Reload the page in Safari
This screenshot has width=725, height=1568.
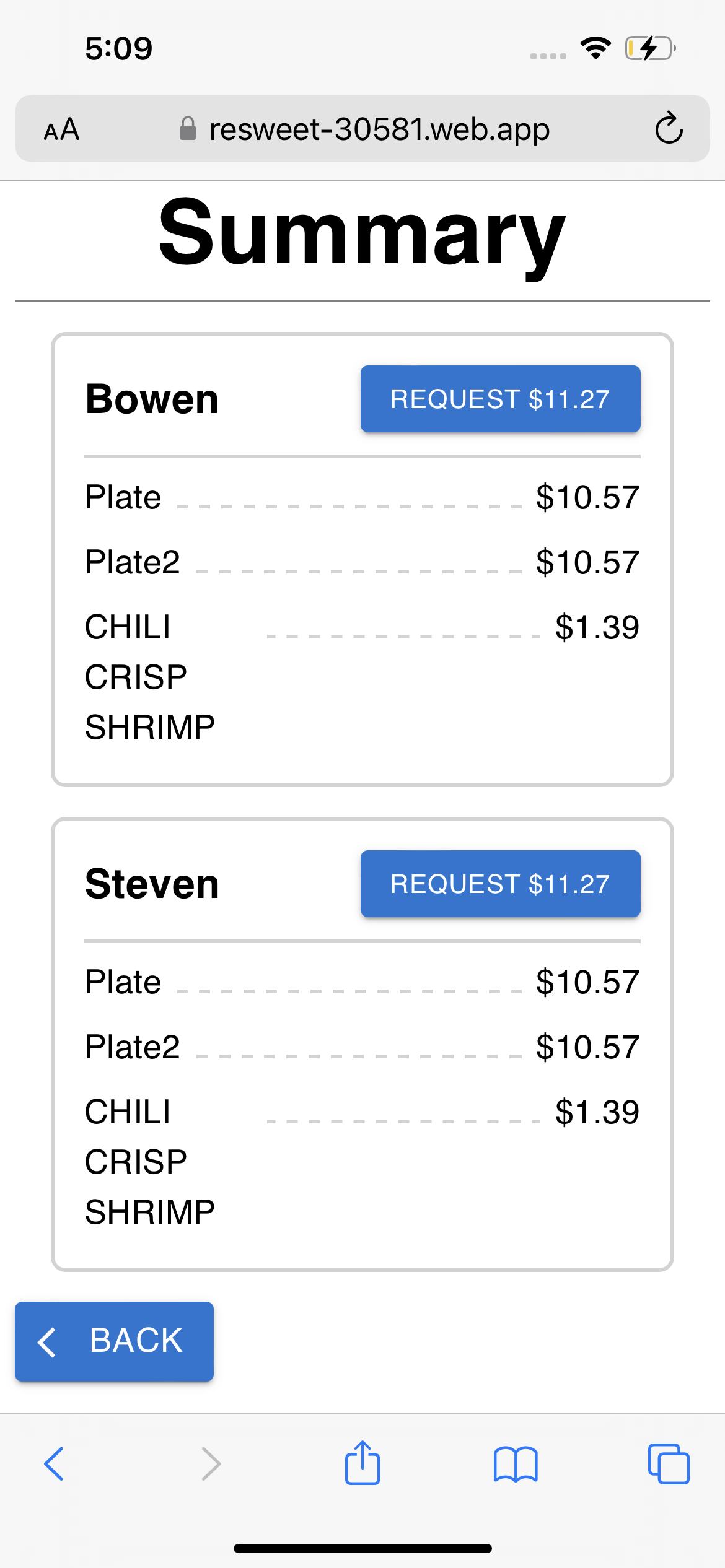(x=669, y=129)
